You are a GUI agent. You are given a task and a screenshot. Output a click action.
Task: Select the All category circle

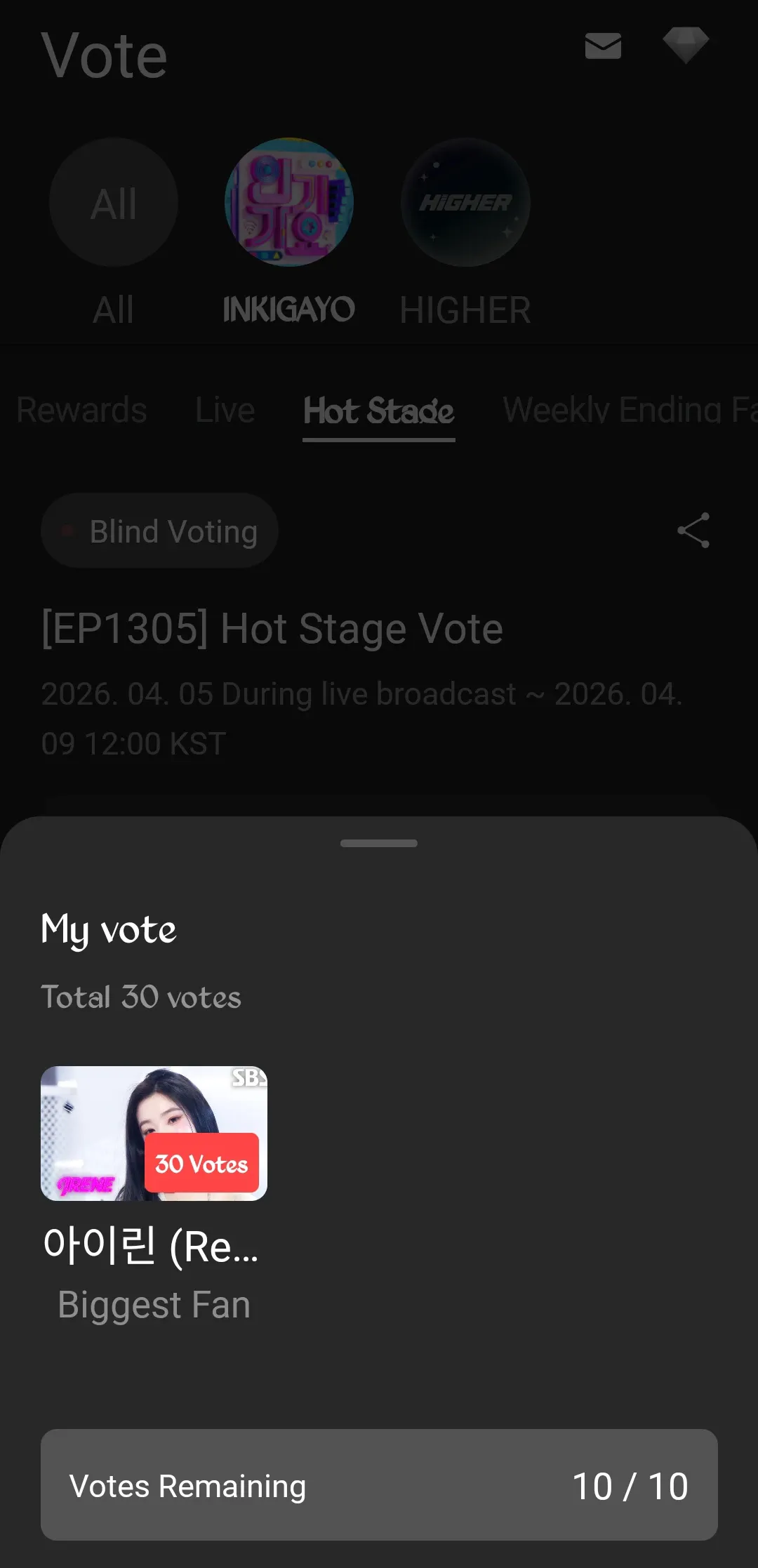tap(114, 203)
